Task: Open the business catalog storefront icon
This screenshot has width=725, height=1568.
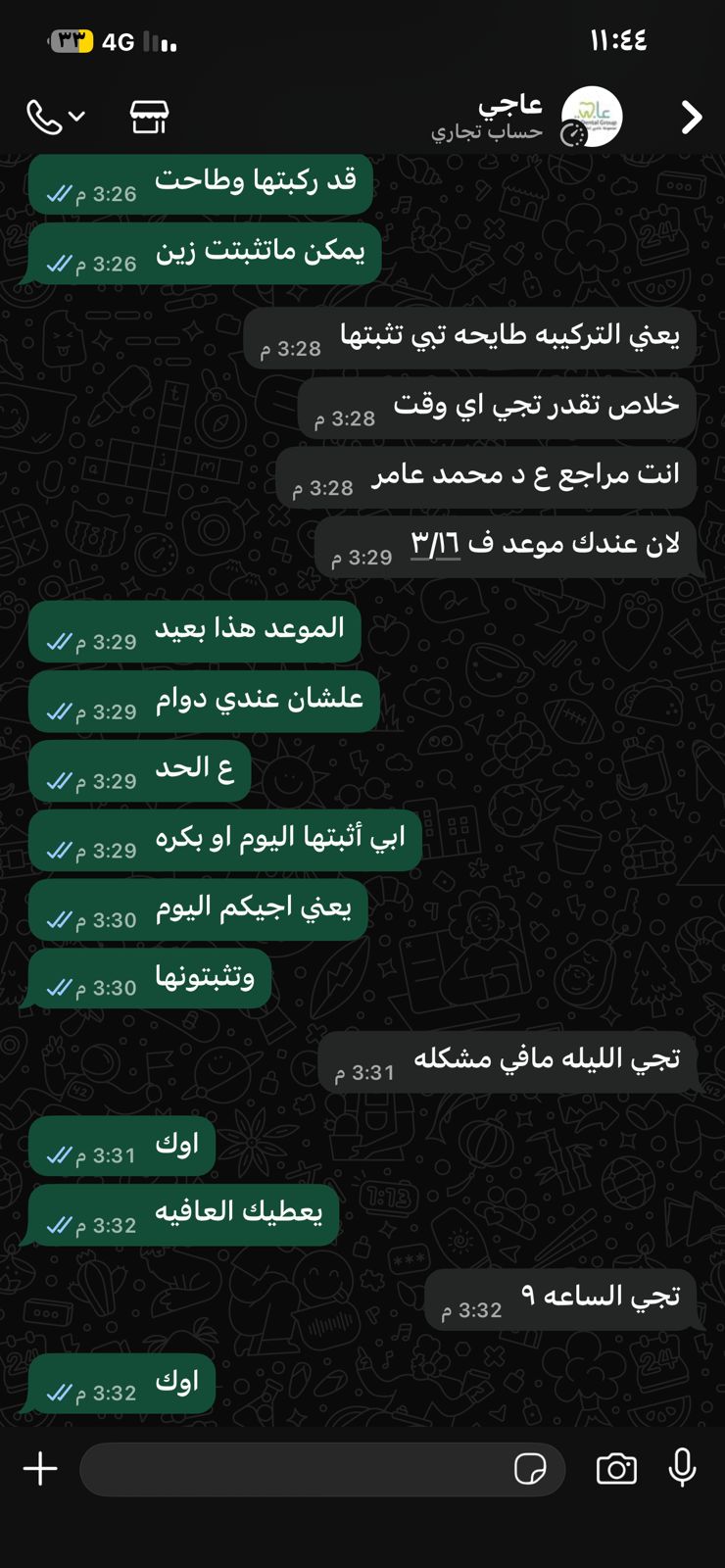Action: click(x=149, y=118)
